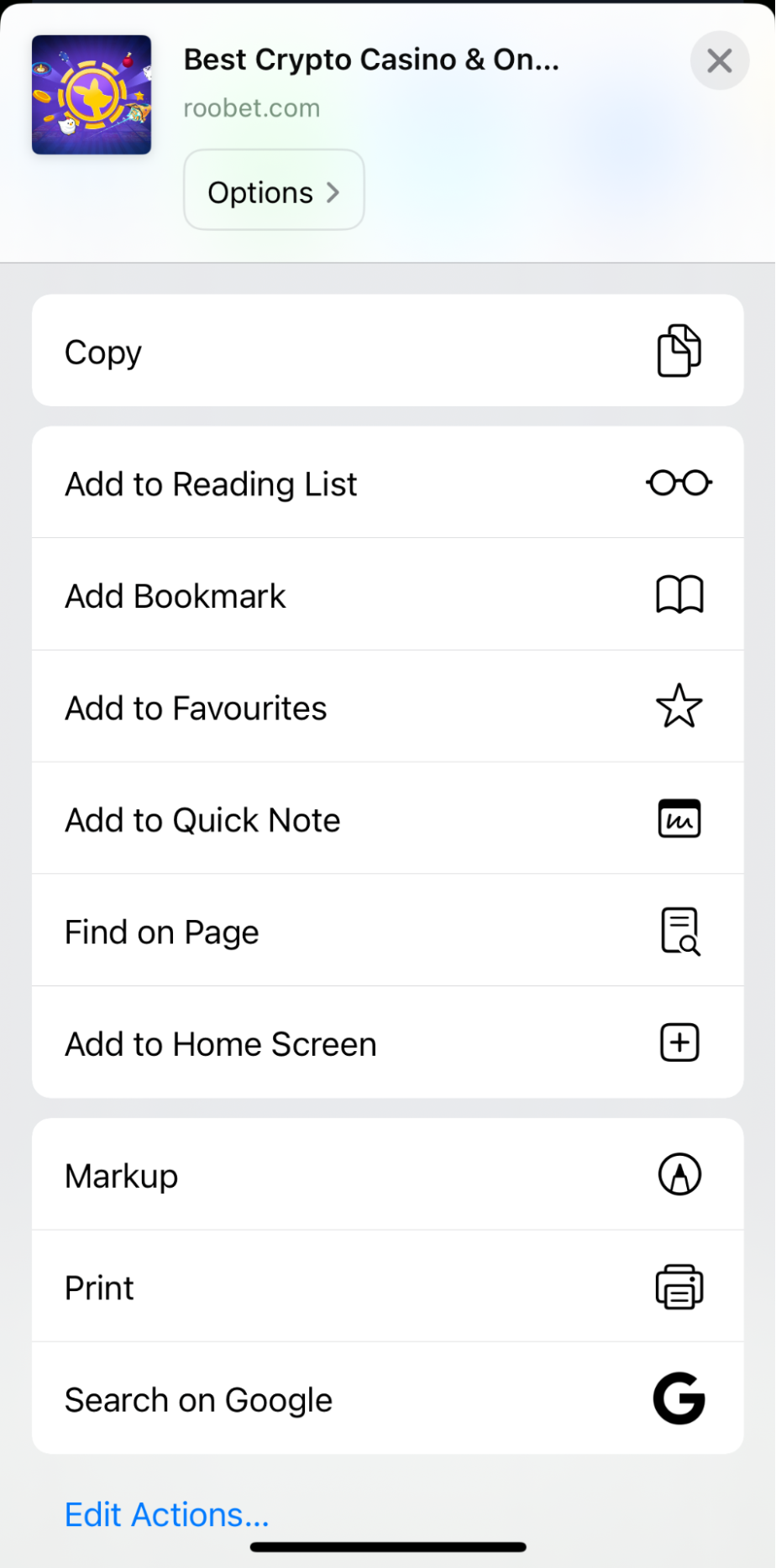Expand sharing options via Options chevron
Screen dimensions: 776x1568
[333, 191]
